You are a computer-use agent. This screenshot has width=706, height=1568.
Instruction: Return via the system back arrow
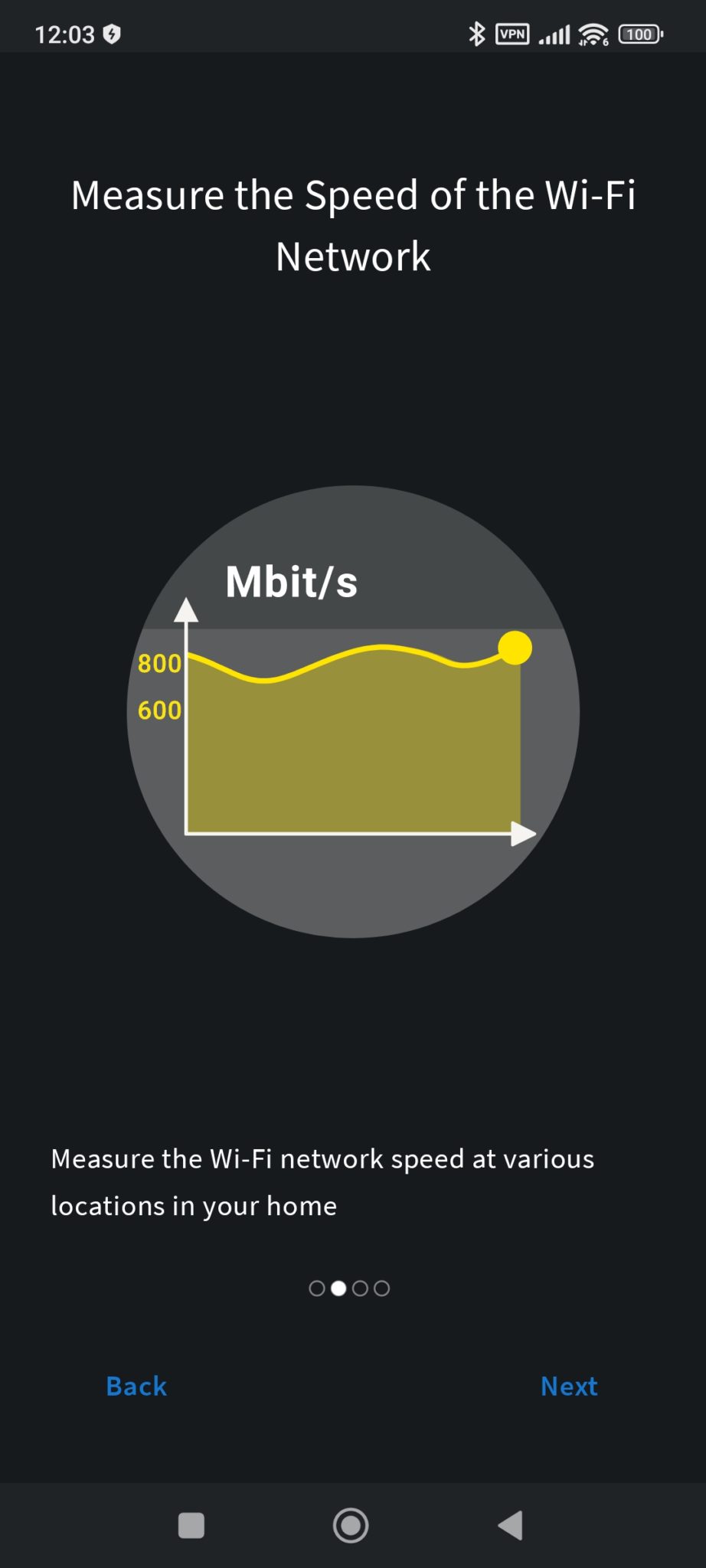click(511, 1525)
